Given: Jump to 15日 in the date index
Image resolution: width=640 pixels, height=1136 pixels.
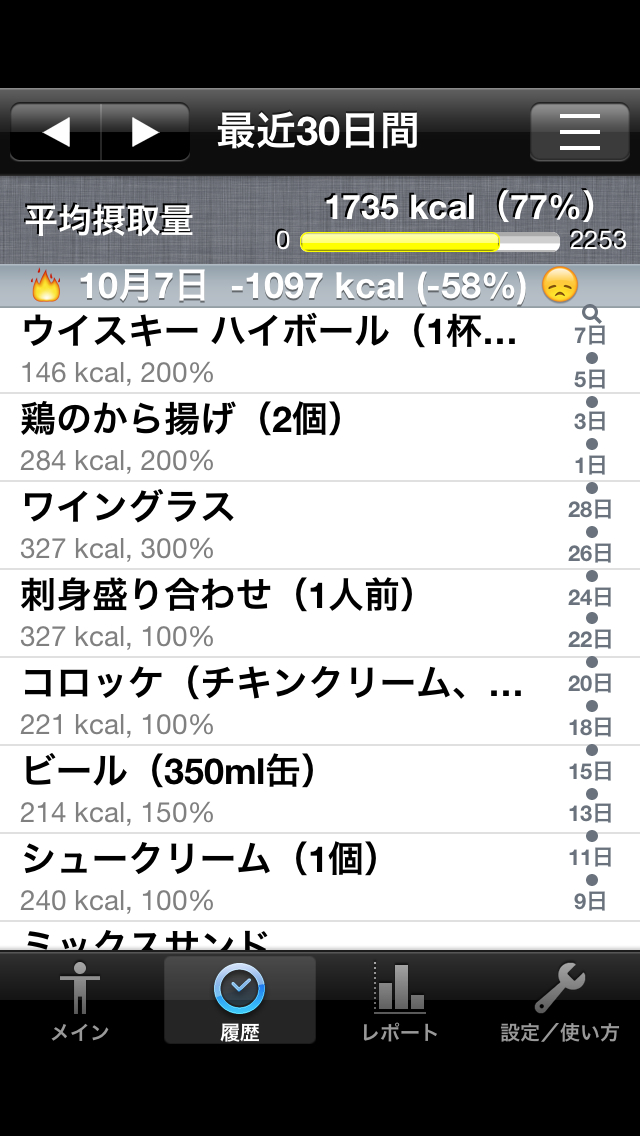Looking at the screenshot, I should coord(590,771).
